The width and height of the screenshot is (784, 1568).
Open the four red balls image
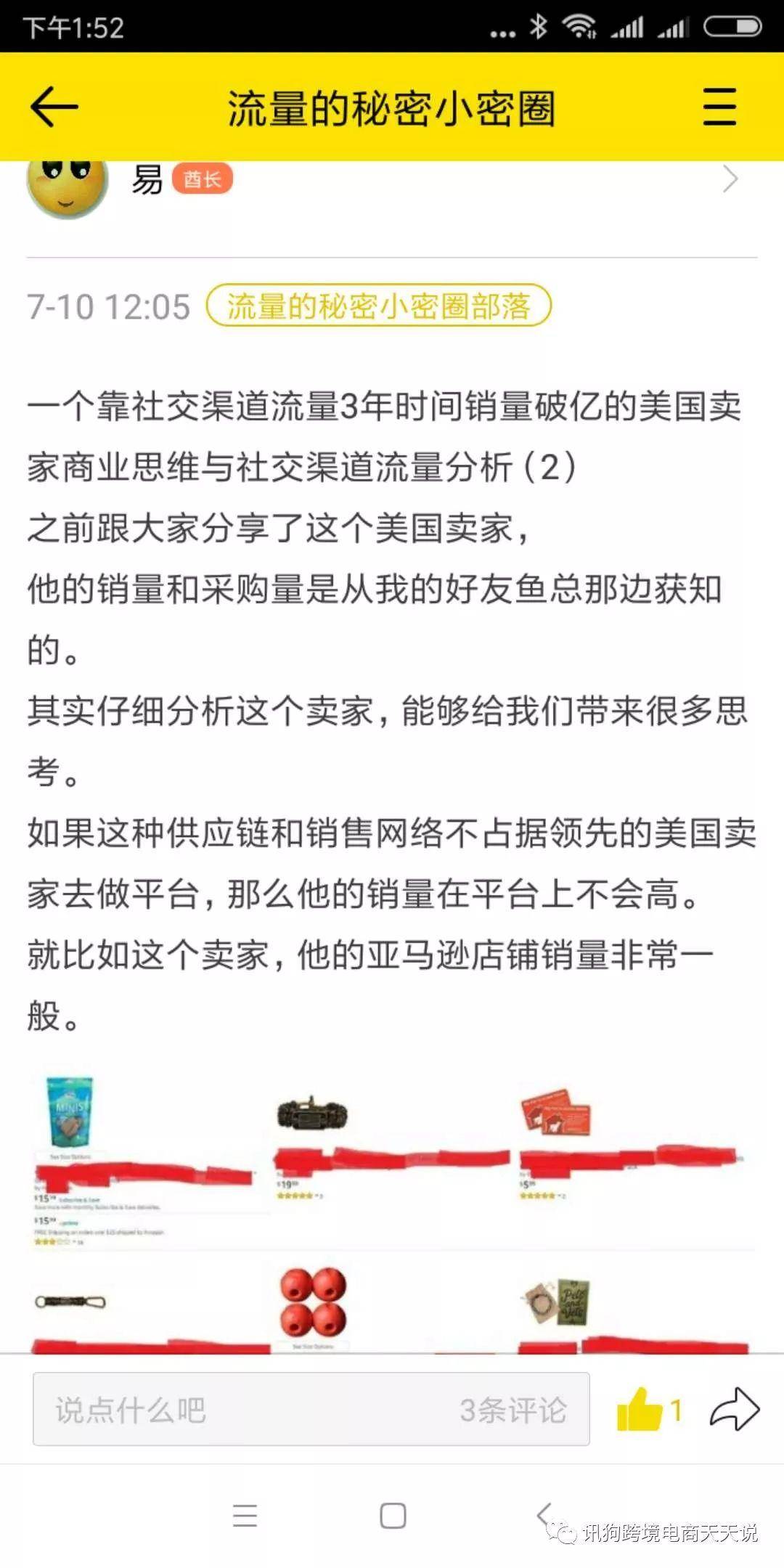314,1302
